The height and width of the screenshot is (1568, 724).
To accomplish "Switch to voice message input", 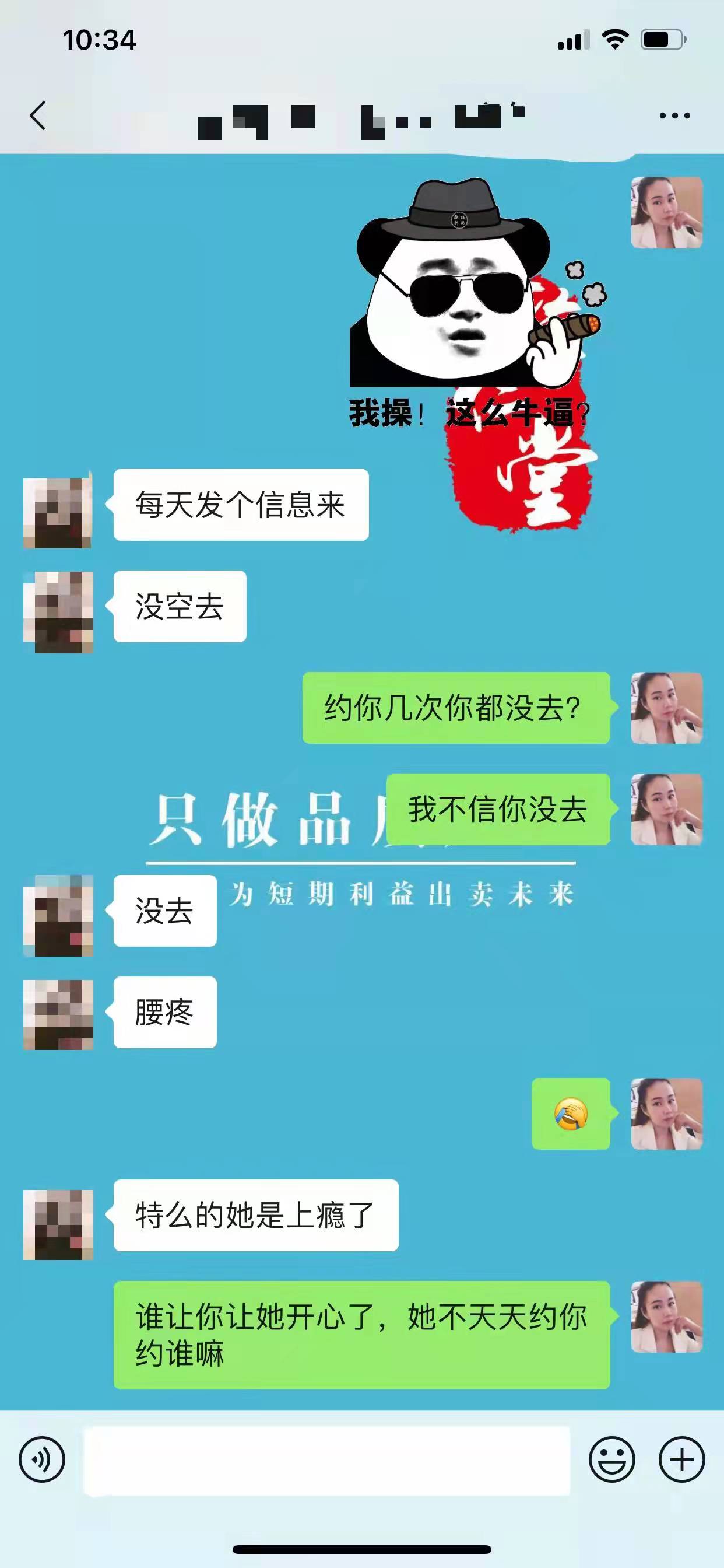I will point(41,1459).
